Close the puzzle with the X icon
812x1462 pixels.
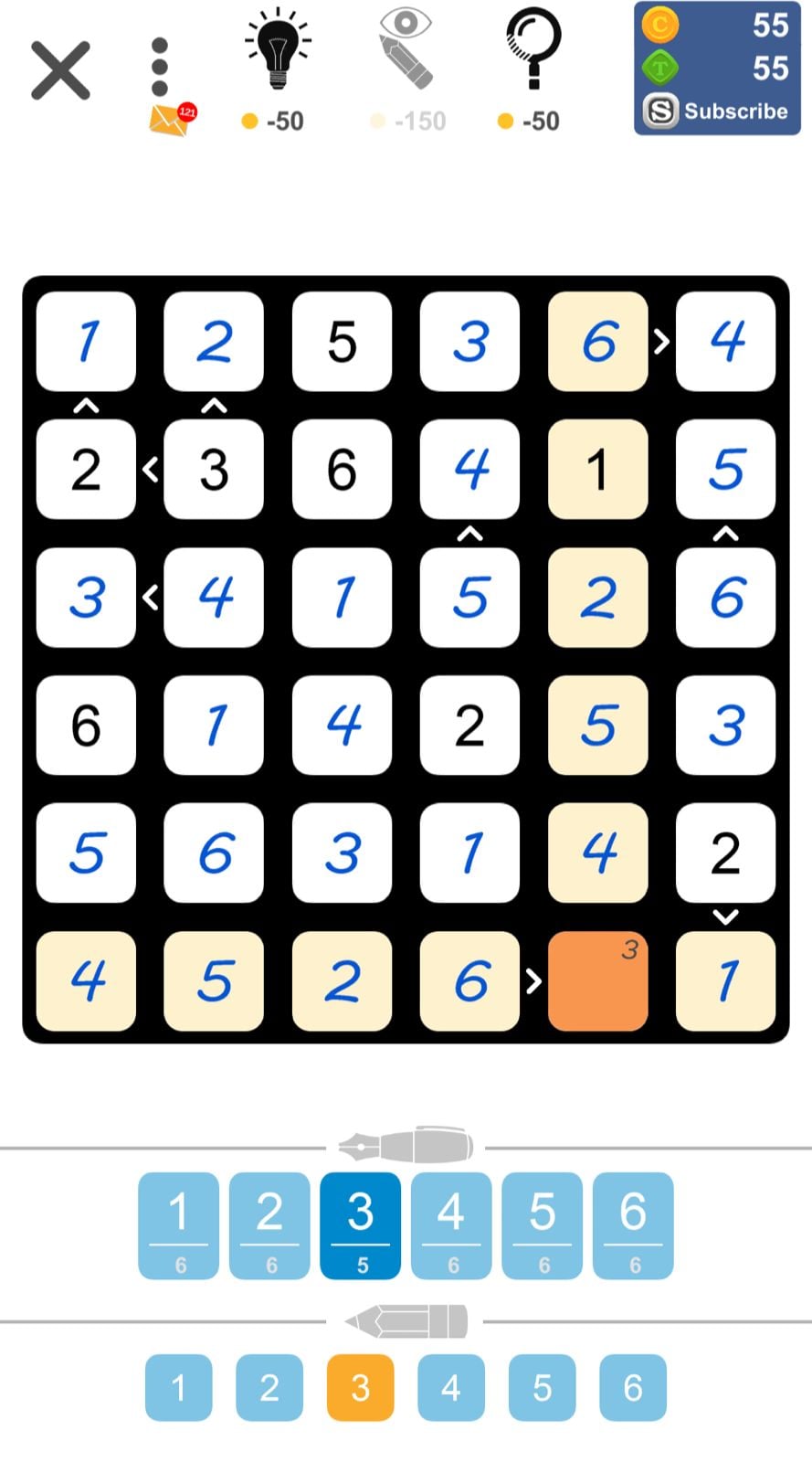(60, 70)
